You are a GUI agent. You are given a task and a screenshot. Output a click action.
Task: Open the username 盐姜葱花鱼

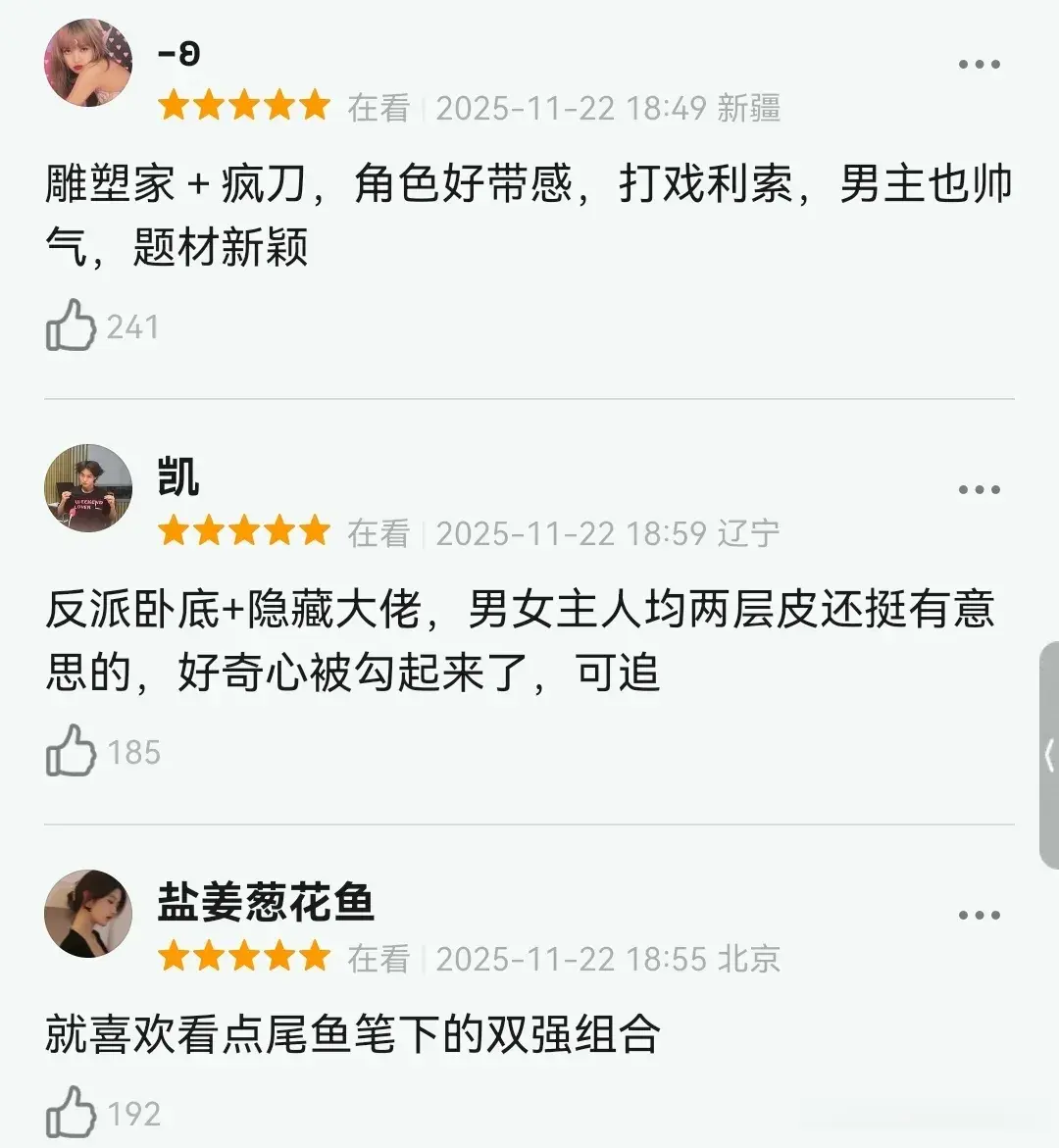click(x=266, y=902)
